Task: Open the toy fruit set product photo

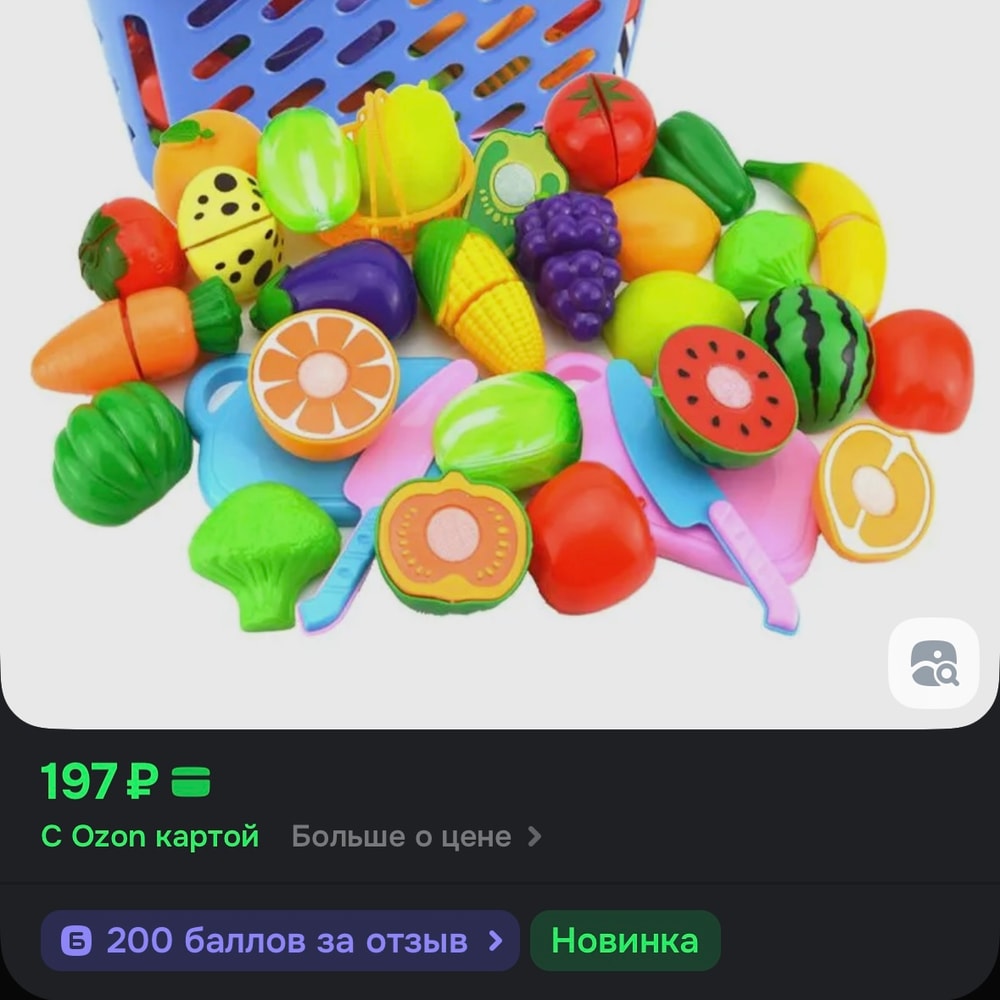Action: point(500,350)
